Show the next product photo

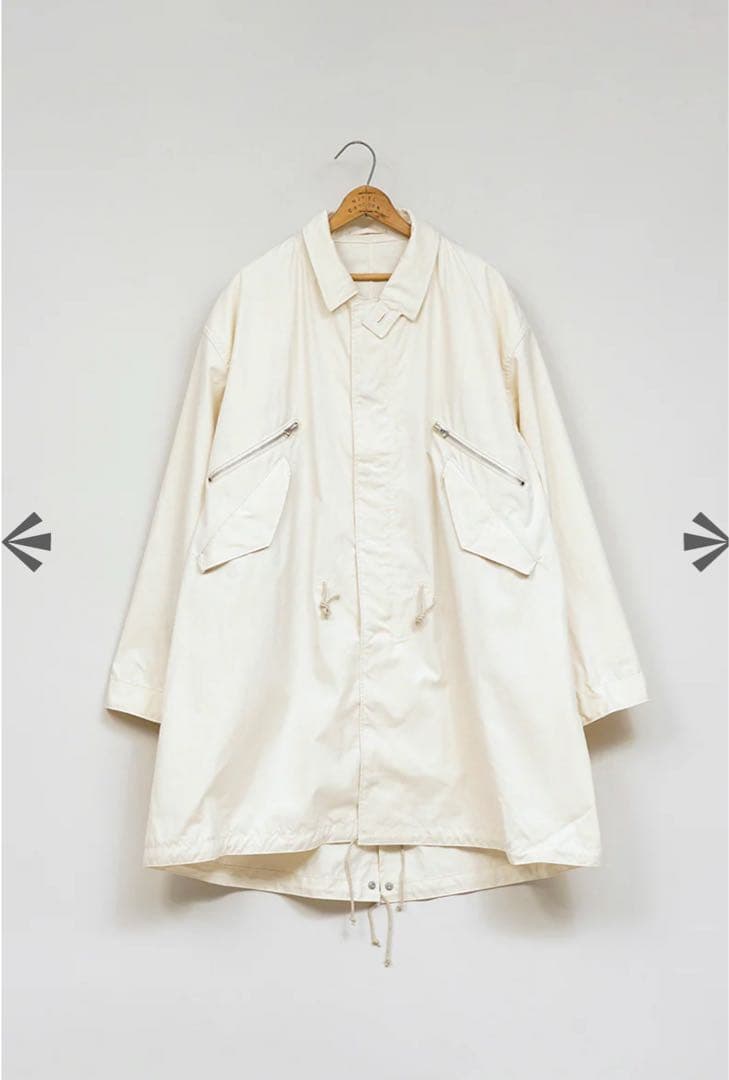pyautogui.click(x=705, y=541)
